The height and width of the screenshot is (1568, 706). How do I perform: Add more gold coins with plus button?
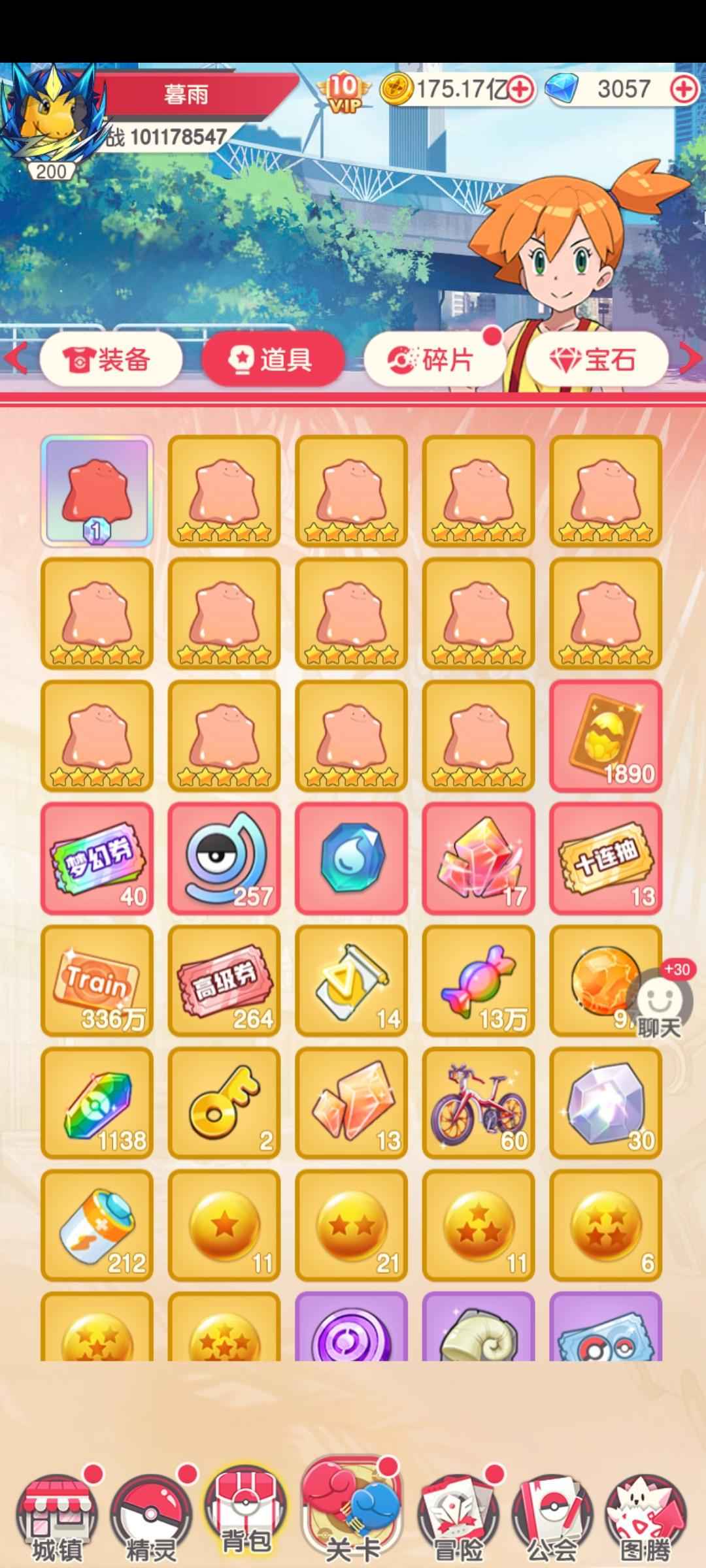click(x=520, y=90)
